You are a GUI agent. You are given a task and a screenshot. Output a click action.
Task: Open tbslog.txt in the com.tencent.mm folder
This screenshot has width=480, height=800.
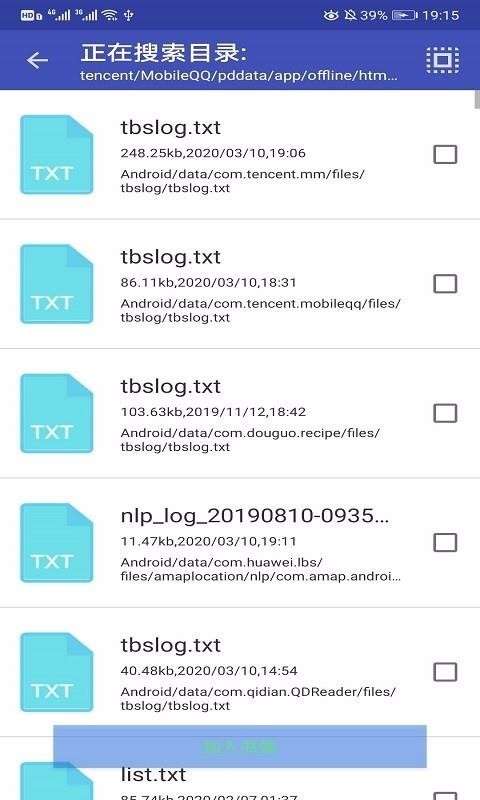click(x=240, y=155)
